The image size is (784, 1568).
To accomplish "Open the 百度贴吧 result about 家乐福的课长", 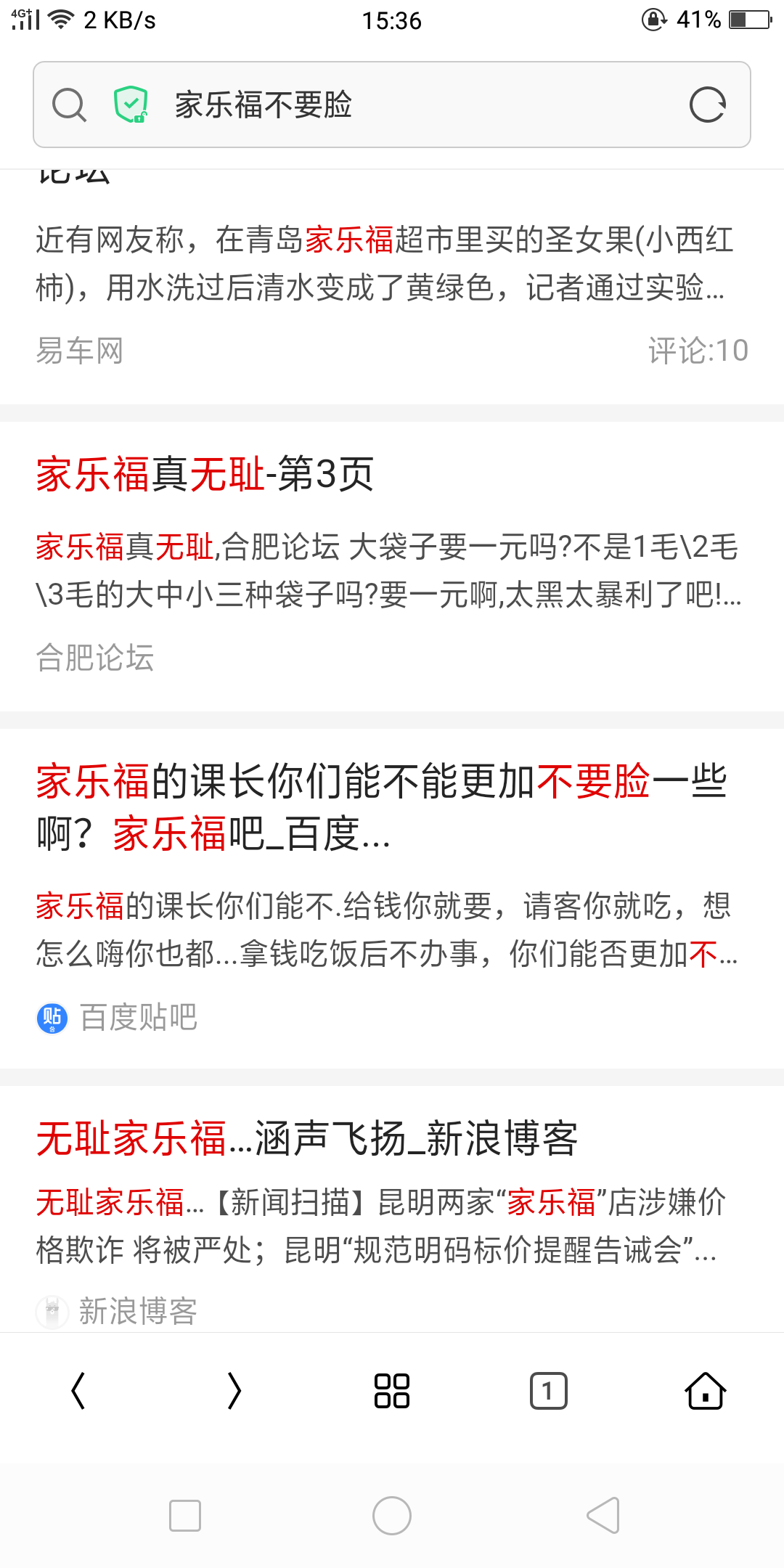I will [382, 807].
